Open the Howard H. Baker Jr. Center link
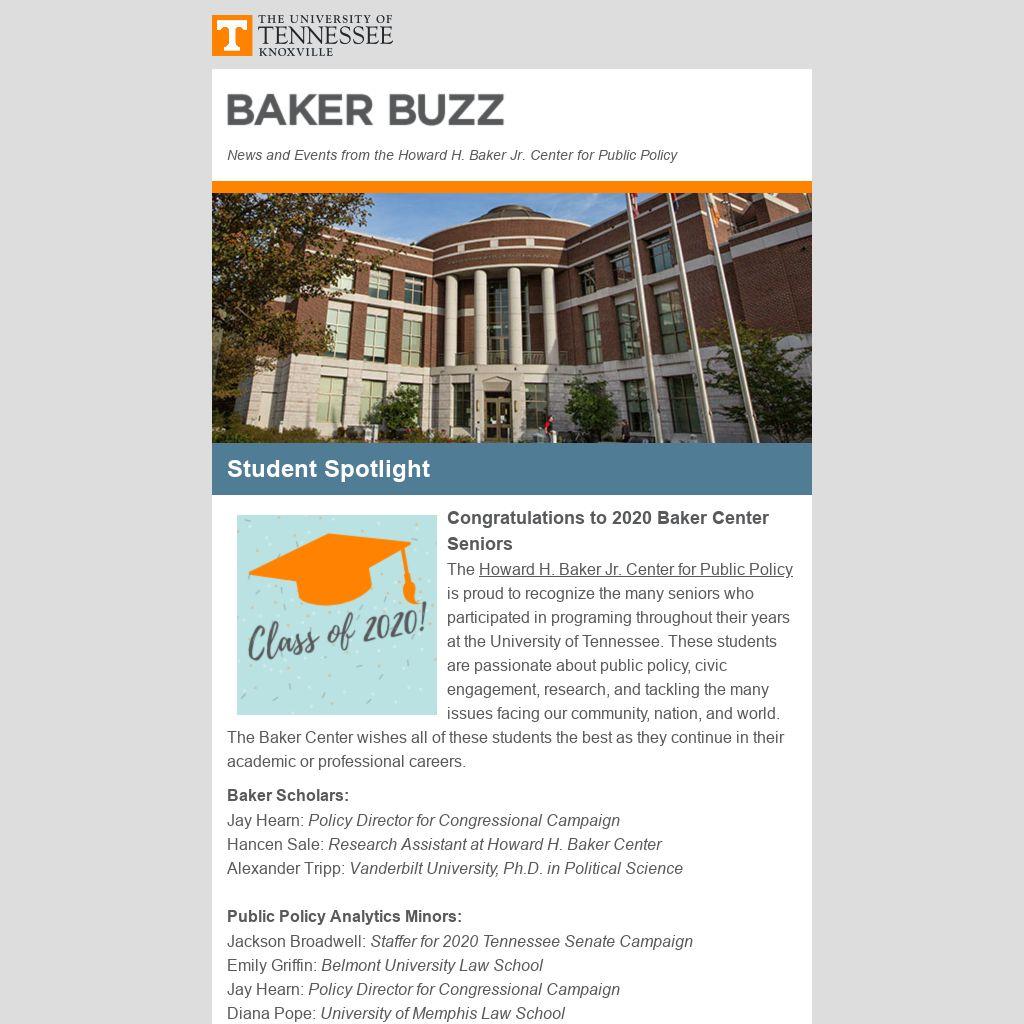Viewport: 1024px width, 1024px height. tap(635, 570)
